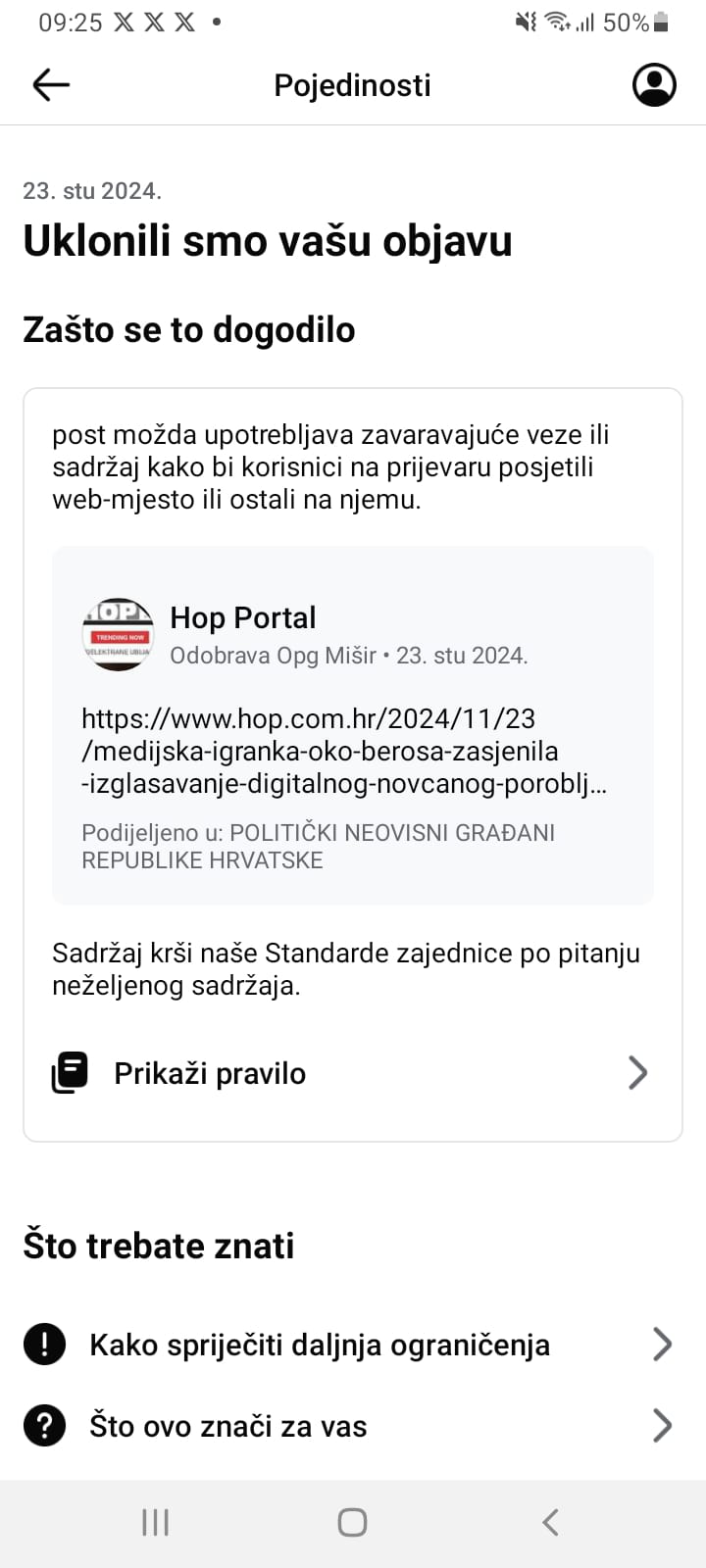Select Što ovo znači za vas

click(352, 1426)
